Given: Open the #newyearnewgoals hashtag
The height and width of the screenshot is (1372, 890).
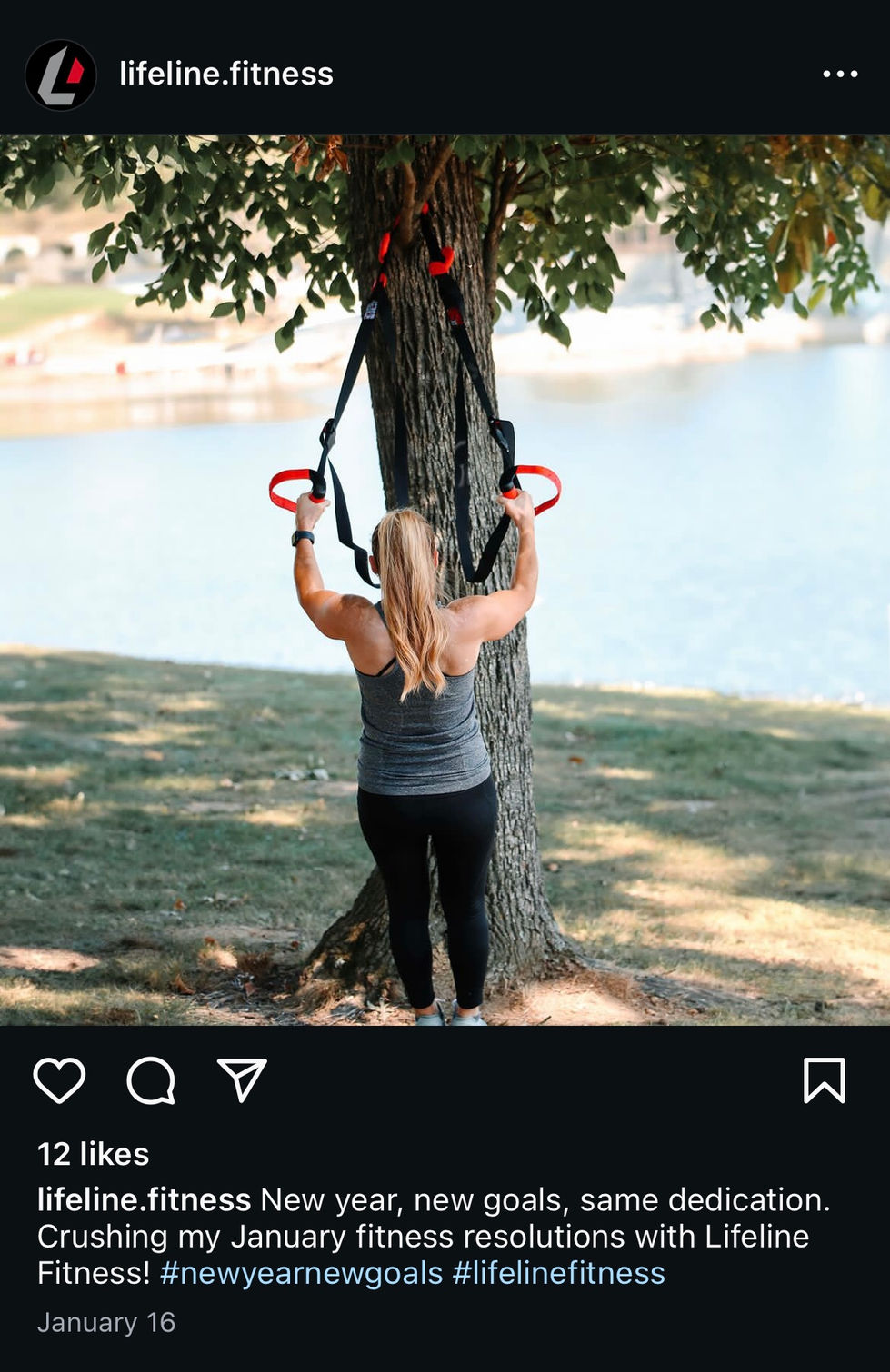Looking at the screenshot, I should (301, 1273).
